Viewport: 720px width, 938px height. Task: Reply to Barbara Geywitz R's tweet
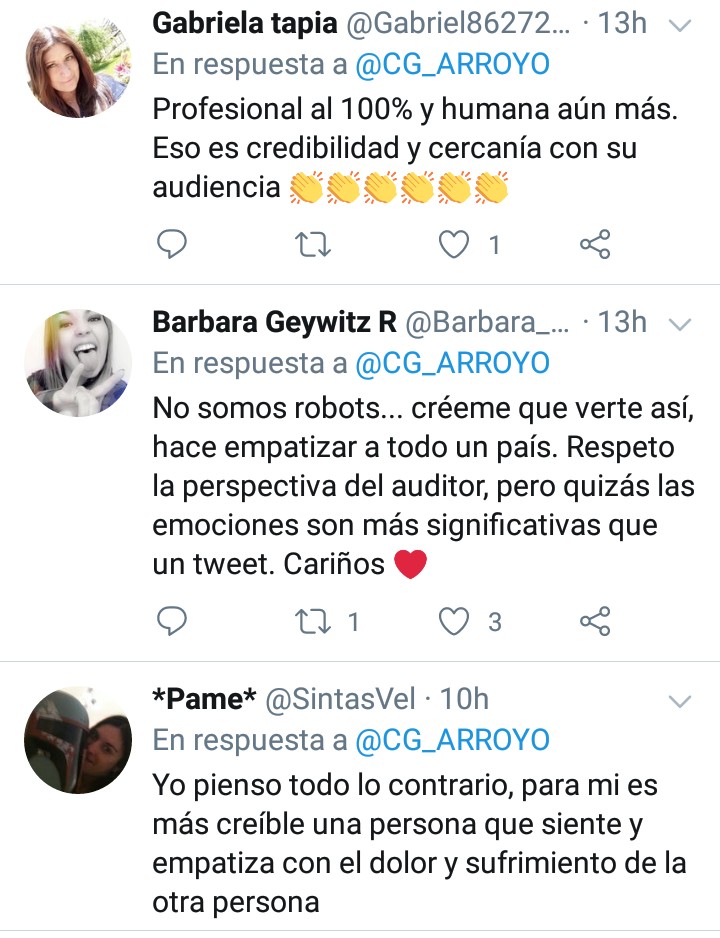click(x=173, y=621)
